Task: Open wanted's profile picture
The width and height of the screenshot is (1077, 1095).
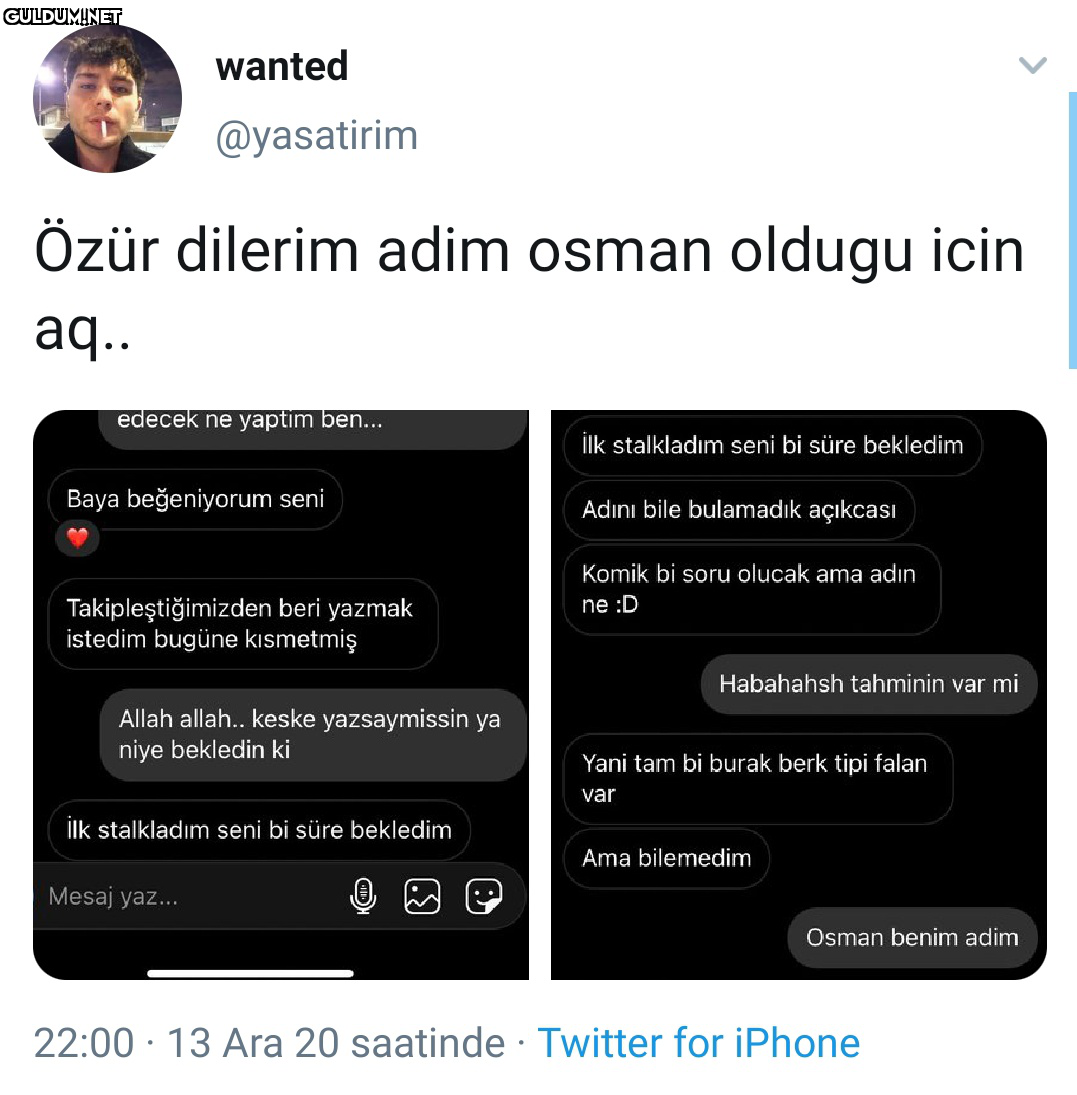Action: pyautogui.click(x=108, y=99)
